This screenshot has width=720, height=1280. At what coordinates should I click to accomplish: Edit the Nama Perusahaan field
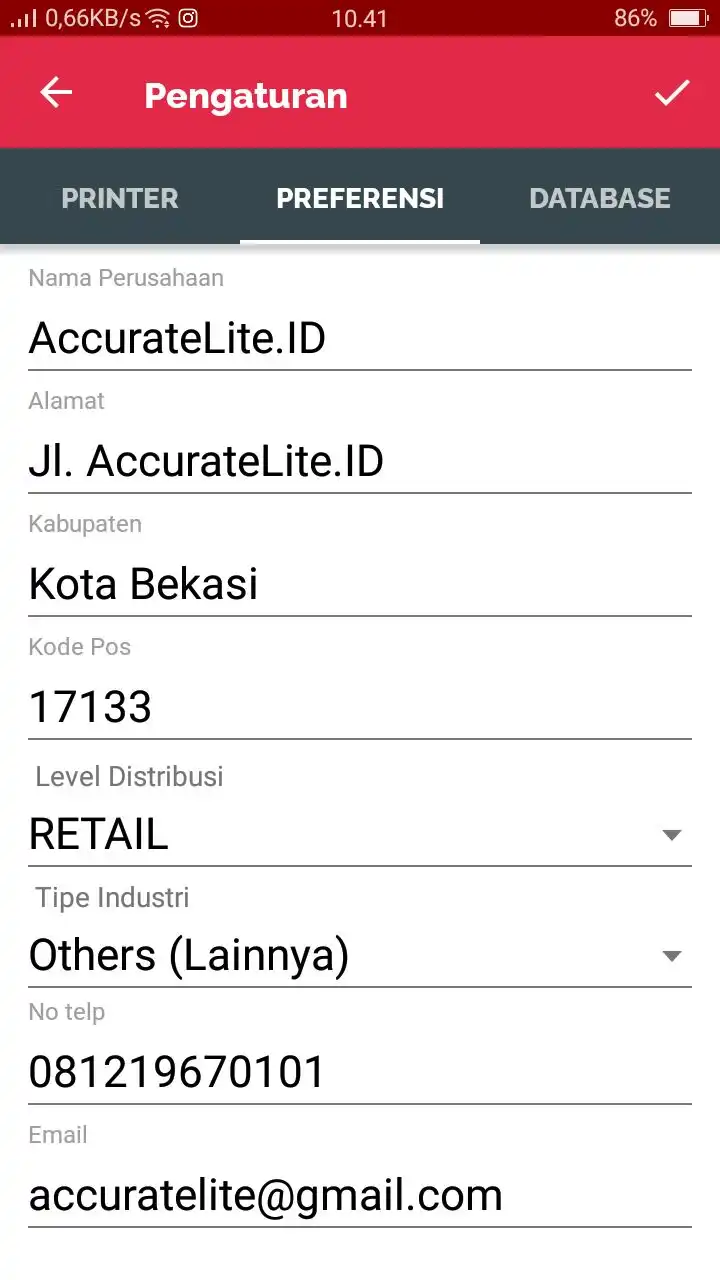(360, 339)
